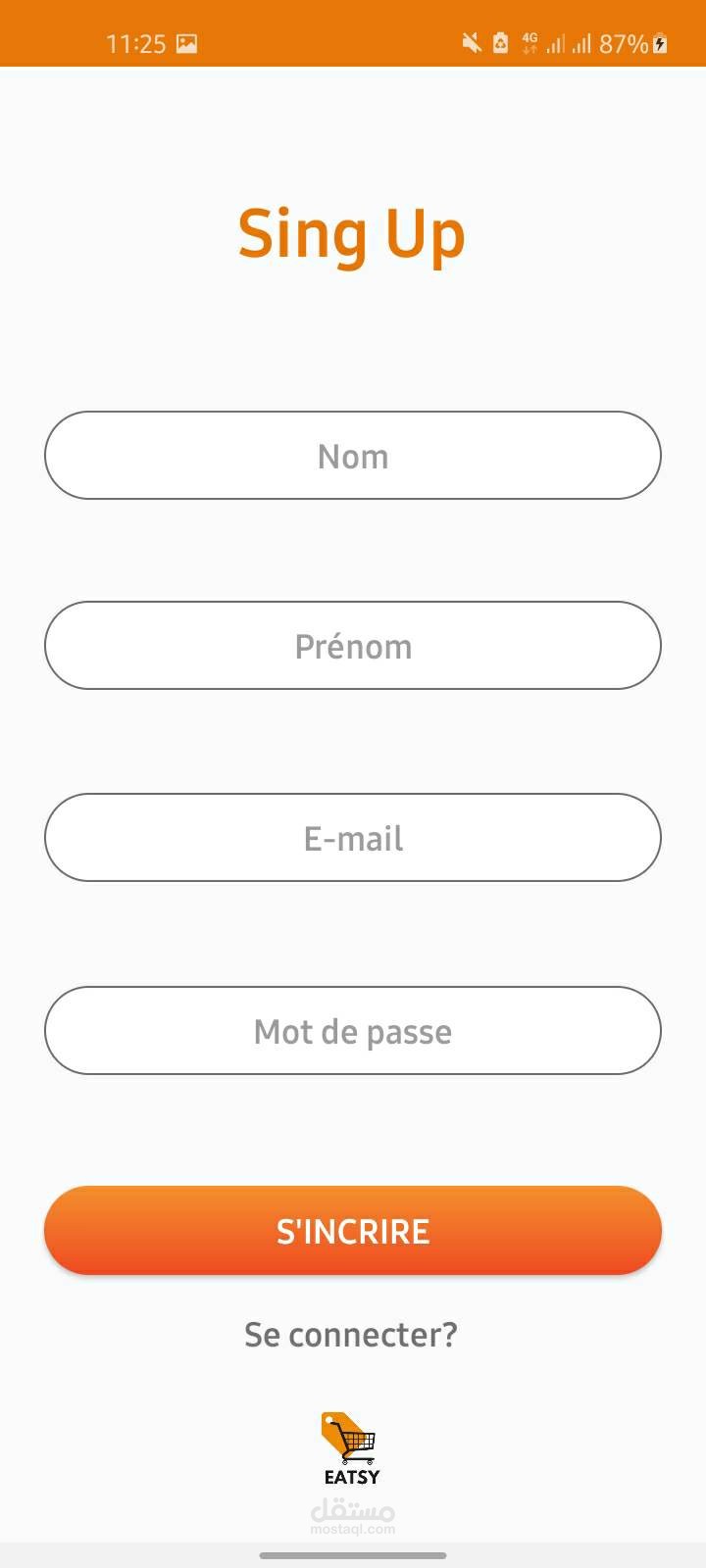
Task: Focus the Nom input field
Action: coord(353,456)
